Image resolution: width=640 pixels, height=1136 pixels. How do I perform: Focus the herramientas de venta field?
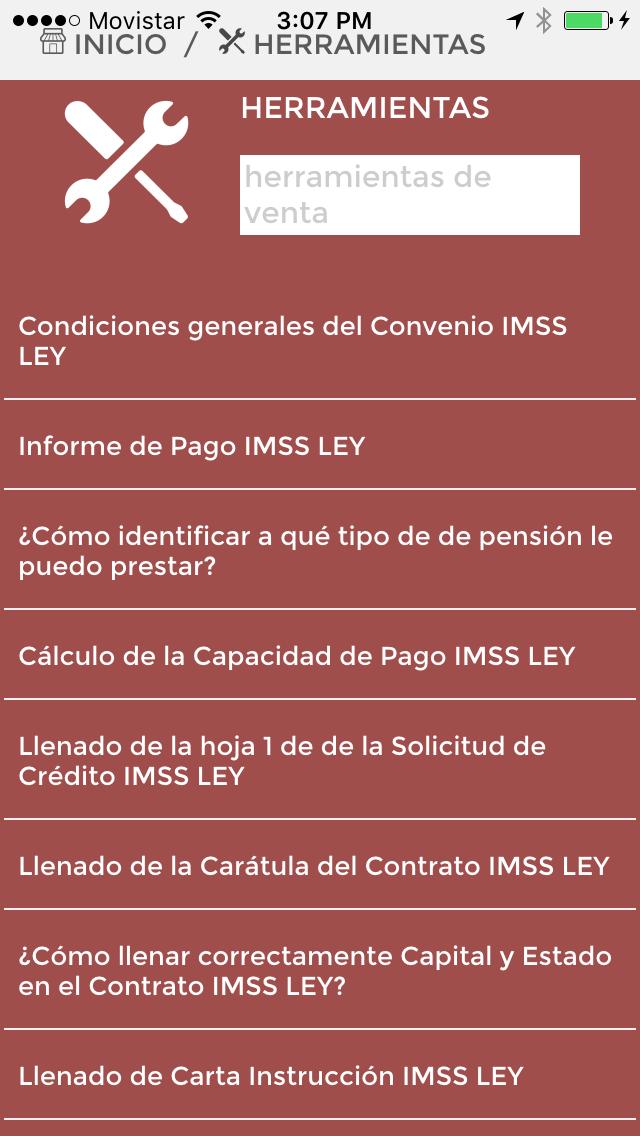tap(409, 195)
